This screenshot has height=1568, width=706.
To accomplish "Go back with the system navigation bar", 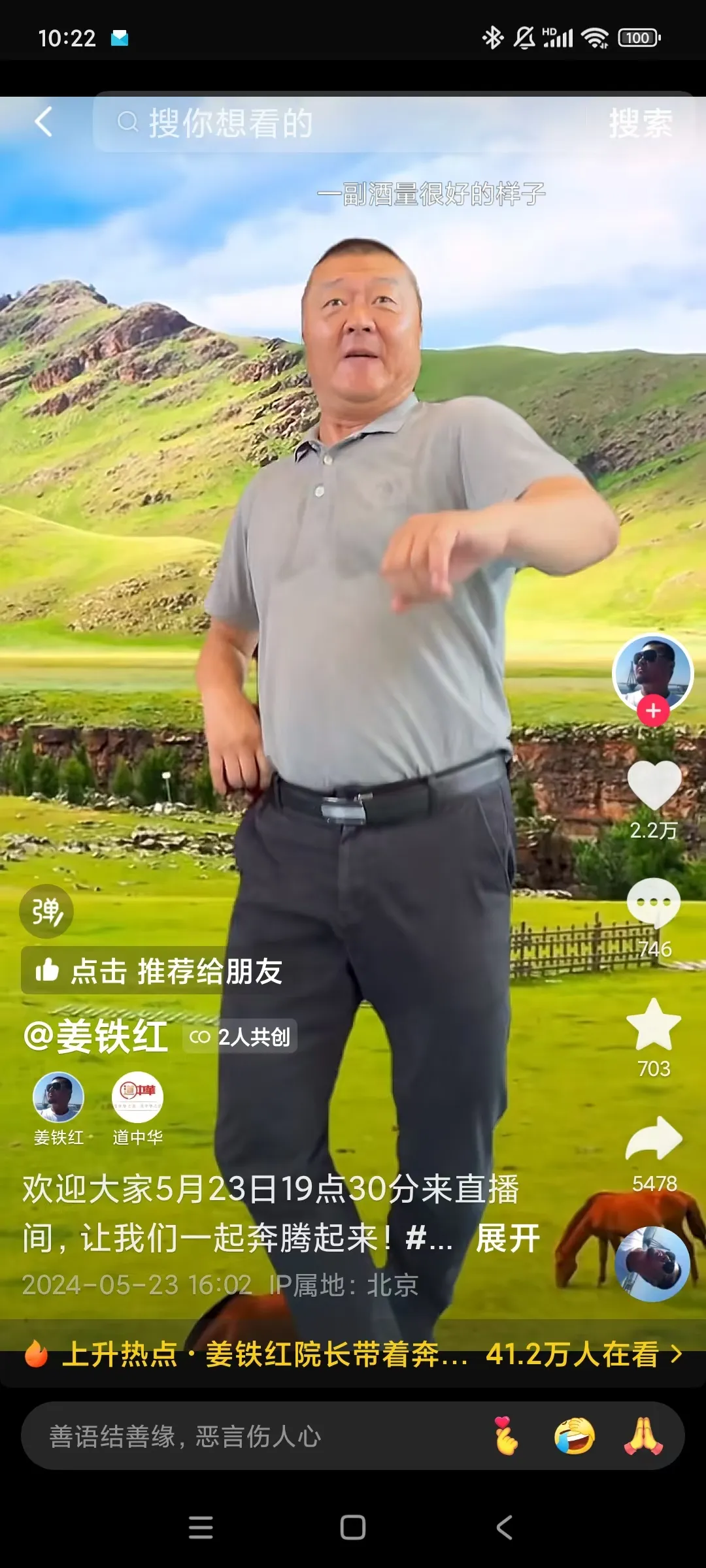I will pos(504,1527).
